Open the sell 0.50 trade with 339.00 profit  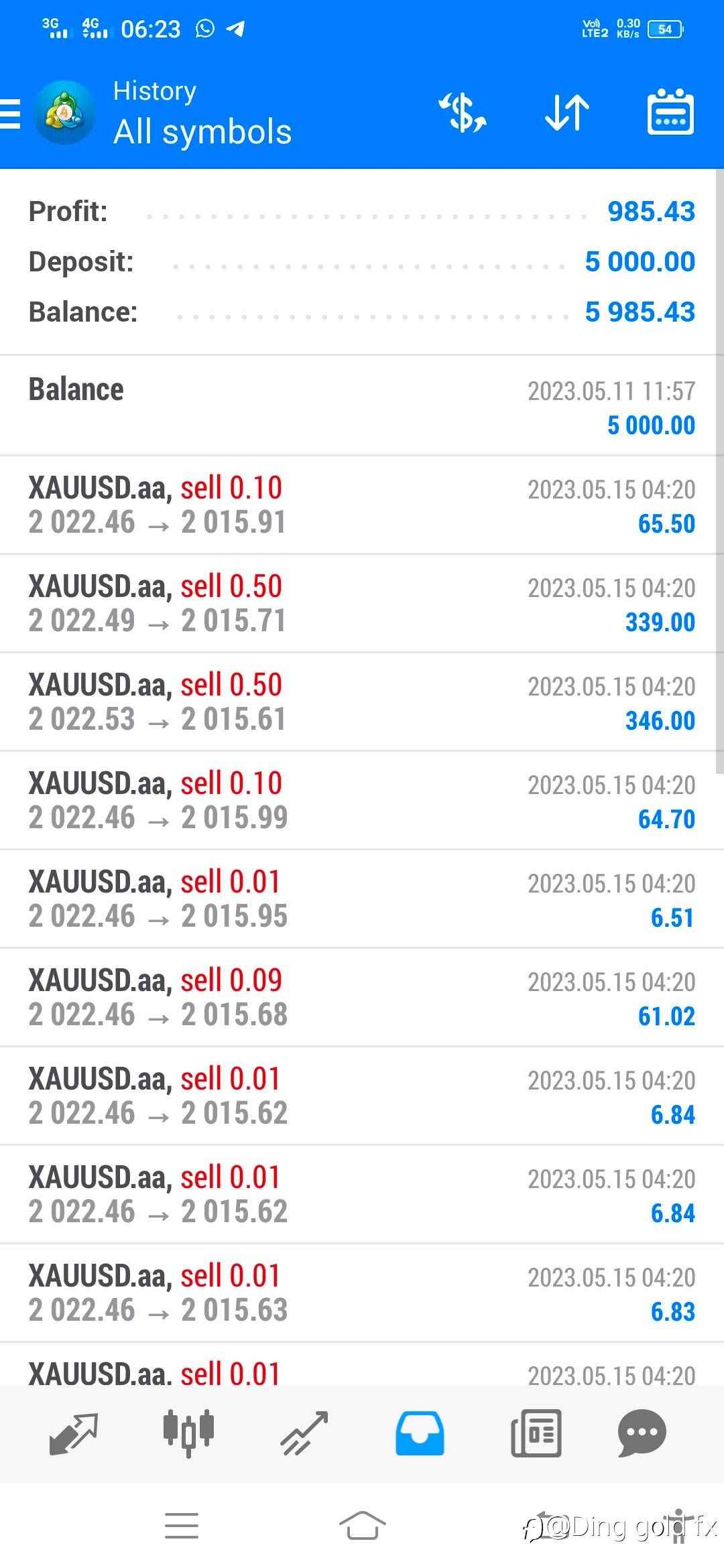point(362,604)
